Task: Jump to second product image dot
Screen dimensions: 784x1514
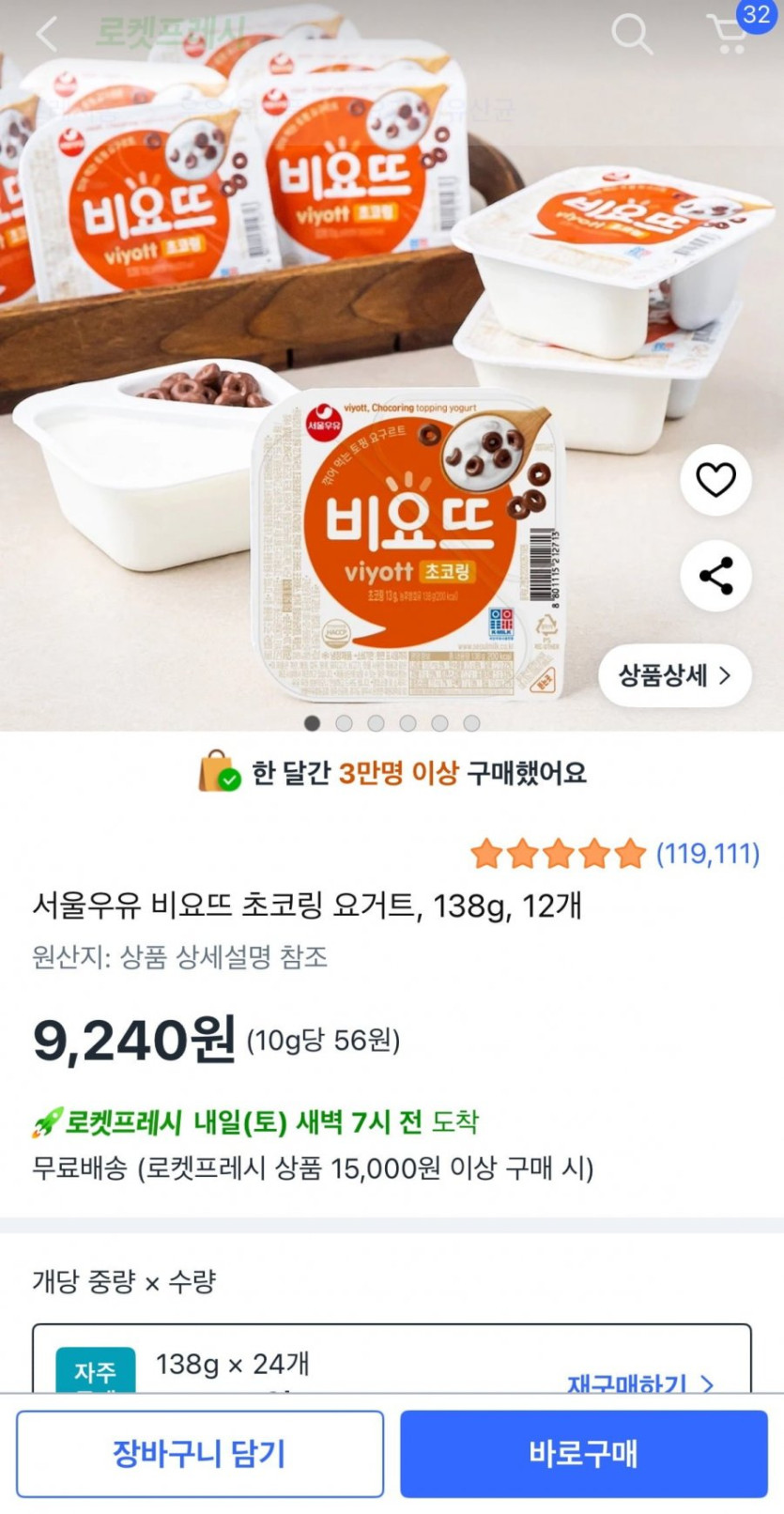Action: 345,723
